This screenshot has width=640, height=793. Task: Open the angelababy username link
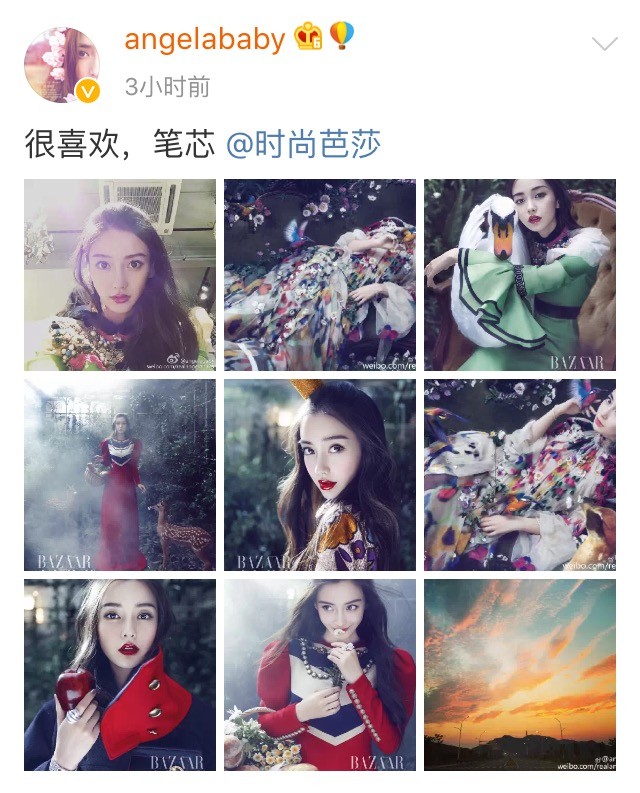pos(204,39)
